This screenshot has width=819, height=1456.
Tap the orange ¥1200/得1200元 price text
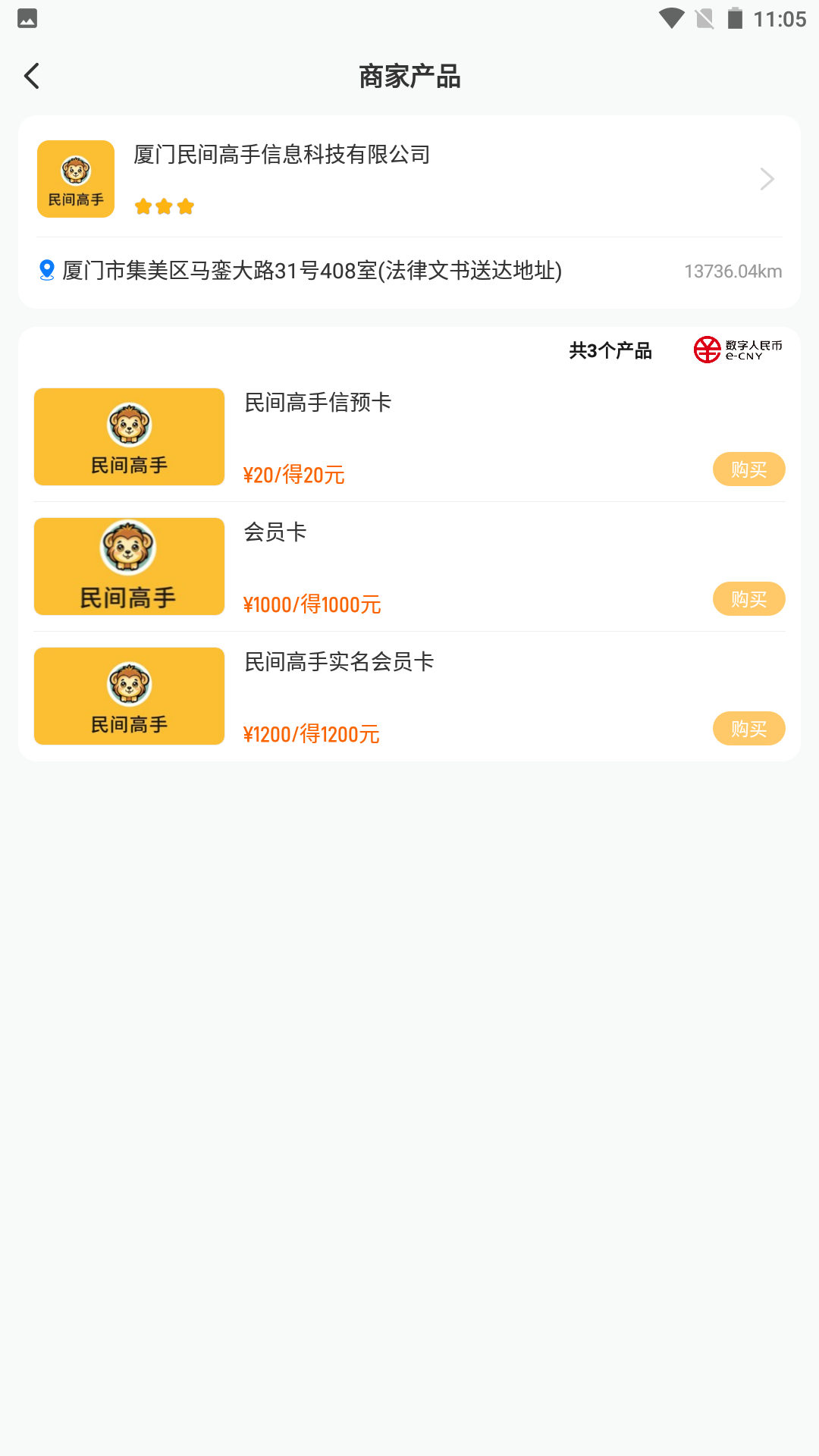(x=312, y=733)
